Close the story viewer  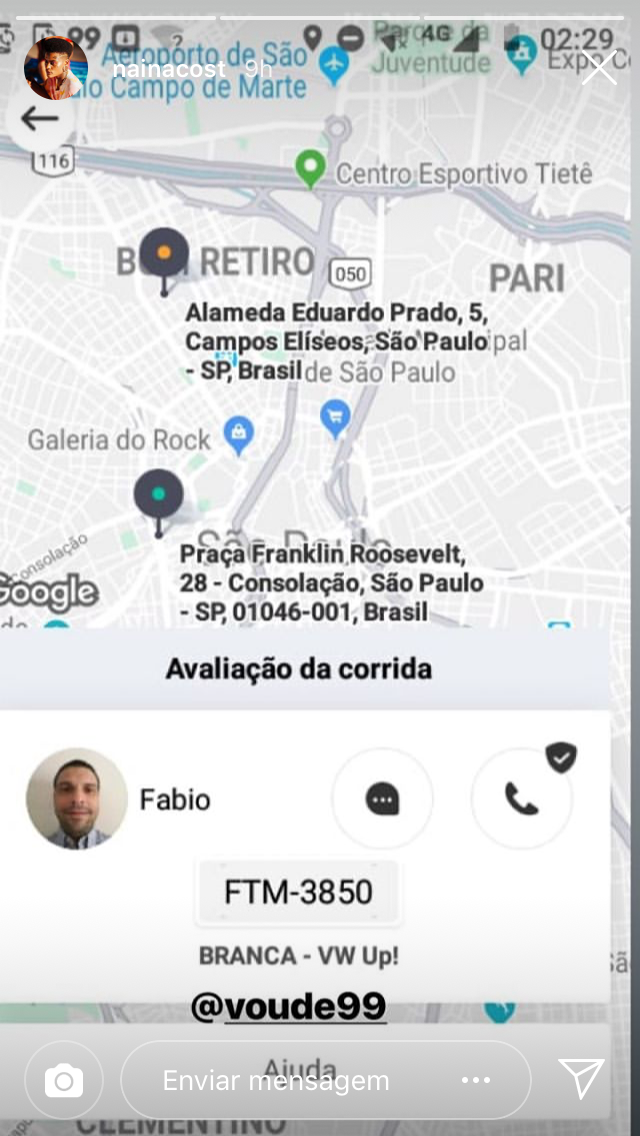[600, 70]
